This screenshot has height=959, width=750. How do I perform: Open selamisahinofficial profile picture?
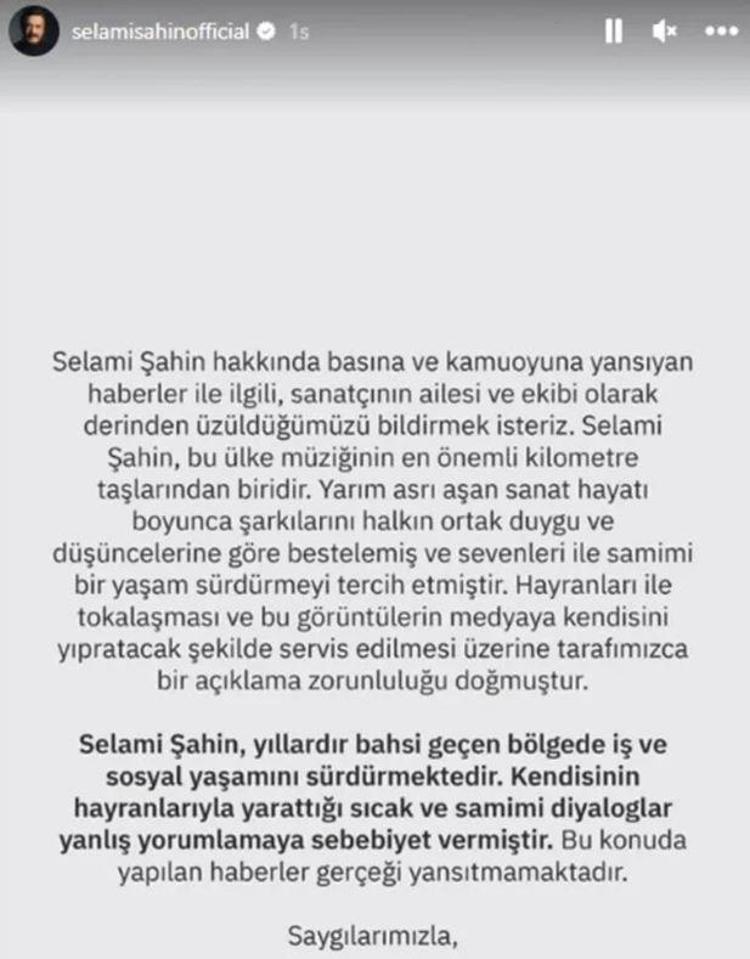pyautogui.click(x=34, y=32)
